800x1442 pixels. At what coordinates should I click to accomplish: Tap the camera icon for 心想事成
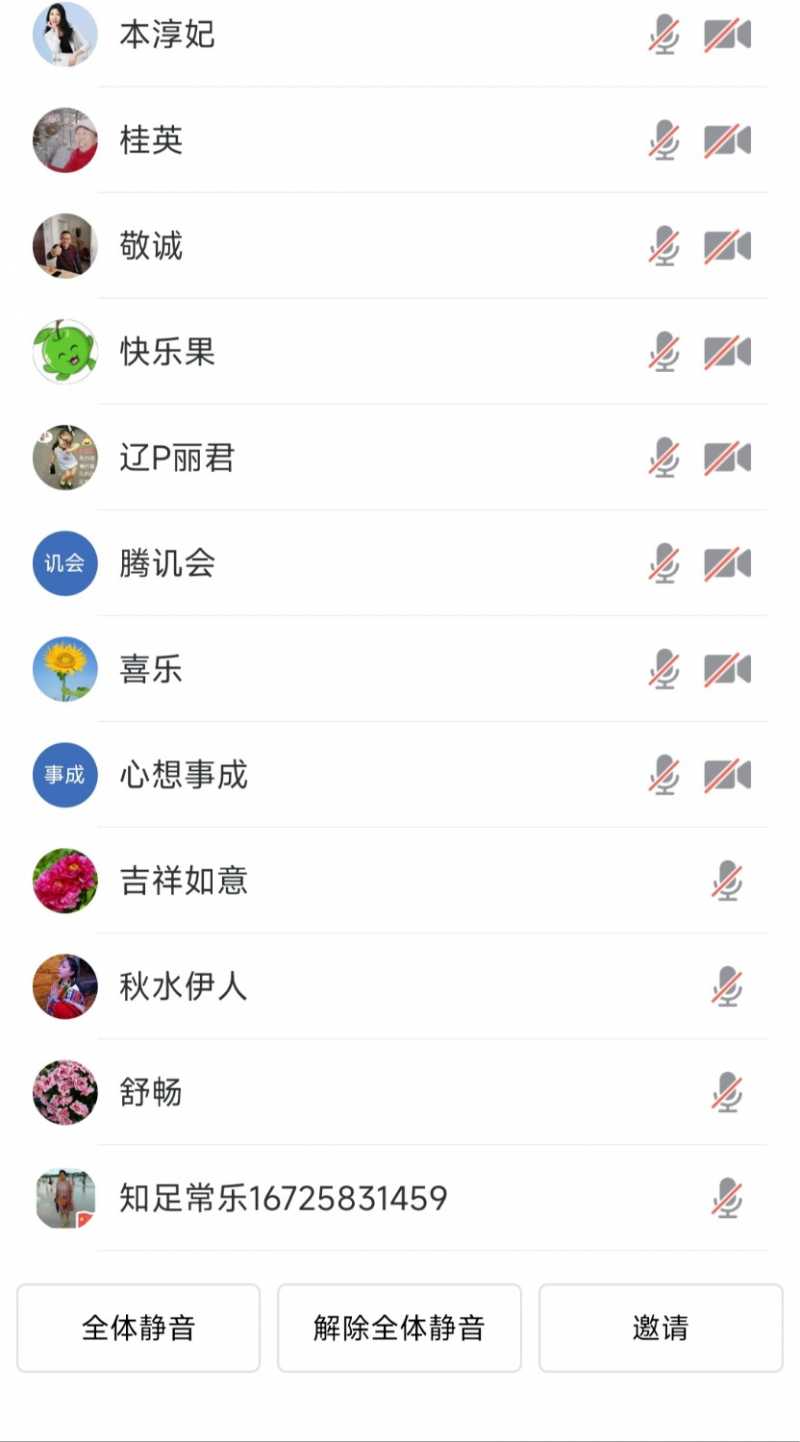pos(727,775)
